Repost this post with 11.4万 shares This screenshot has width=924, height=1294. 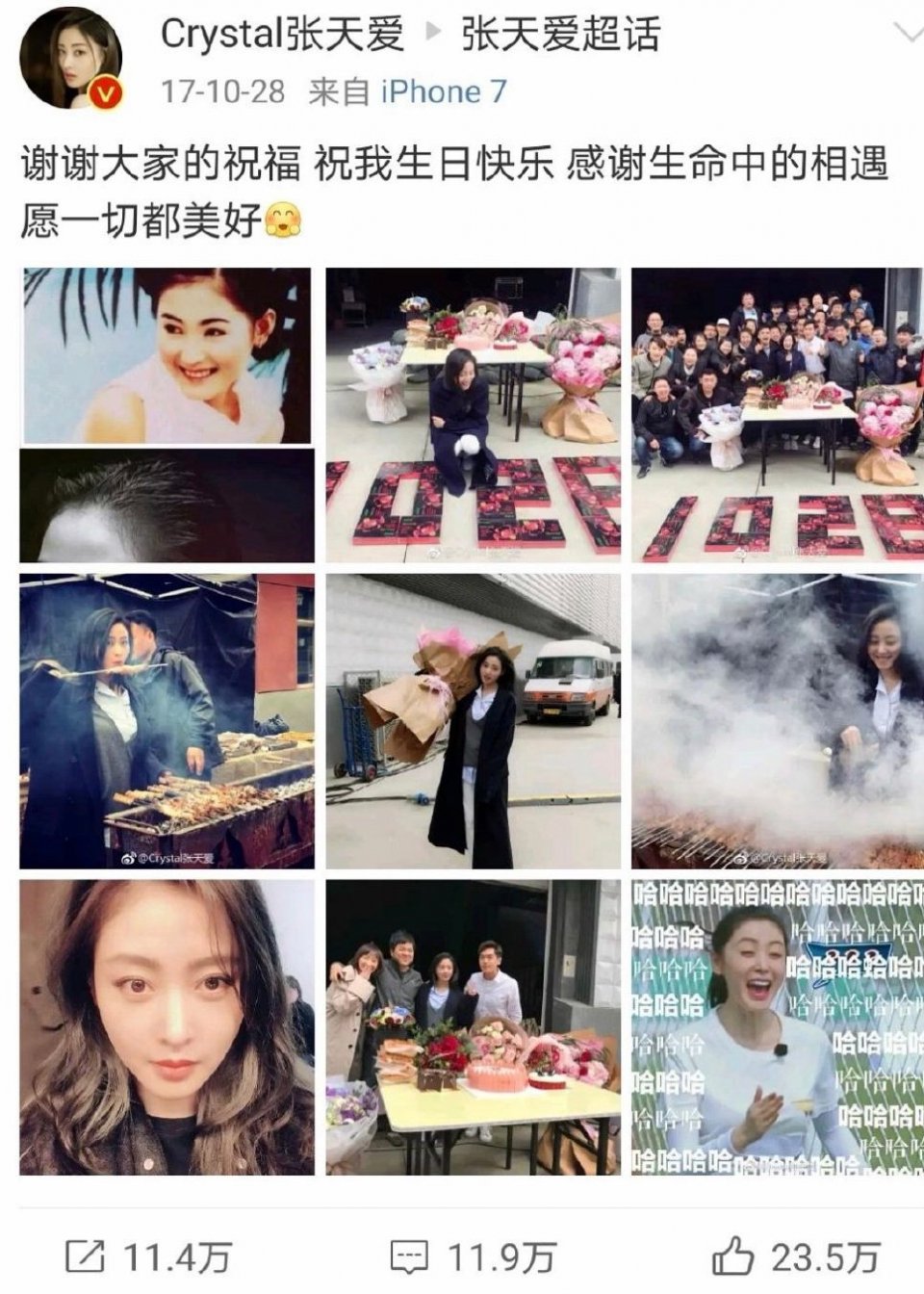tap(149, 1256)
